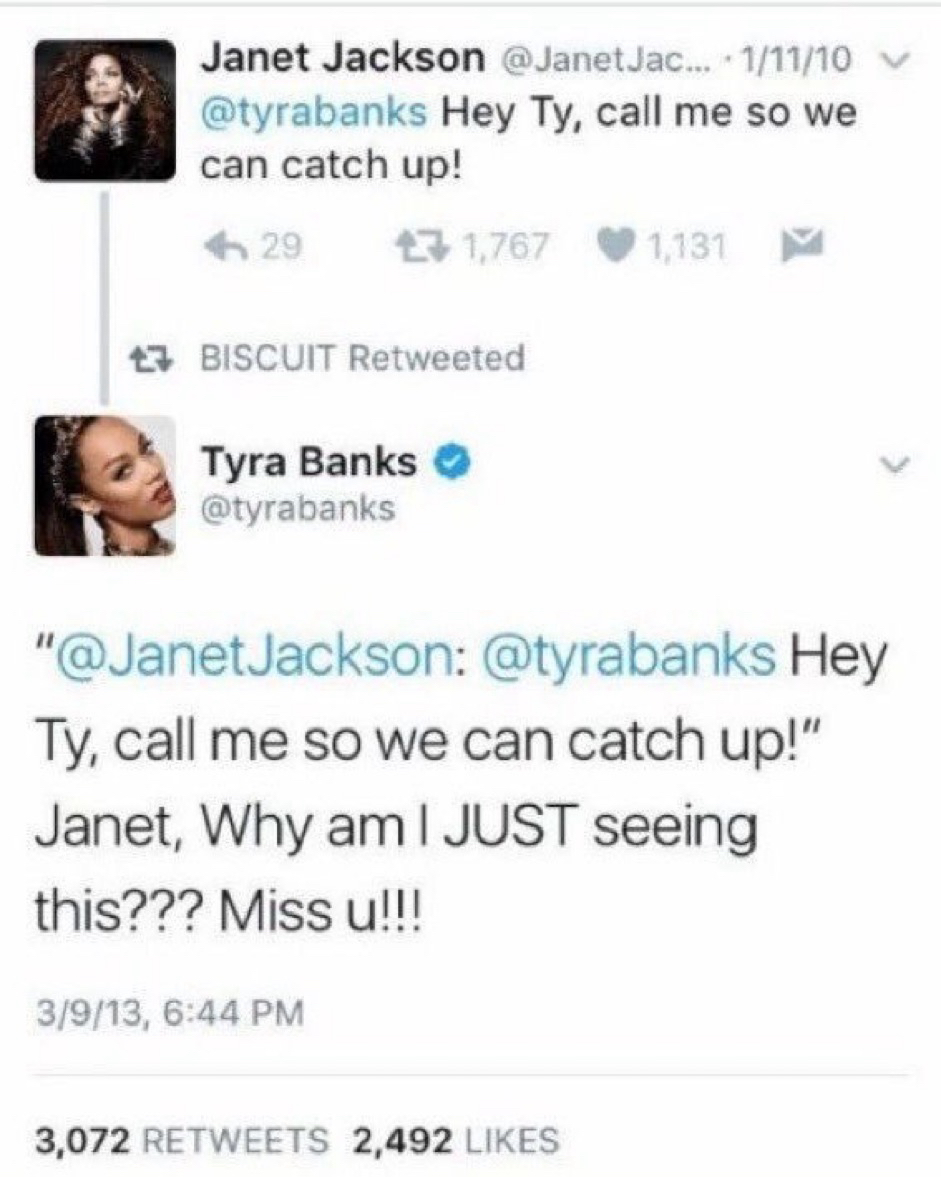
Task: Open Janet Jackson's profile picture
Action: 104,110
